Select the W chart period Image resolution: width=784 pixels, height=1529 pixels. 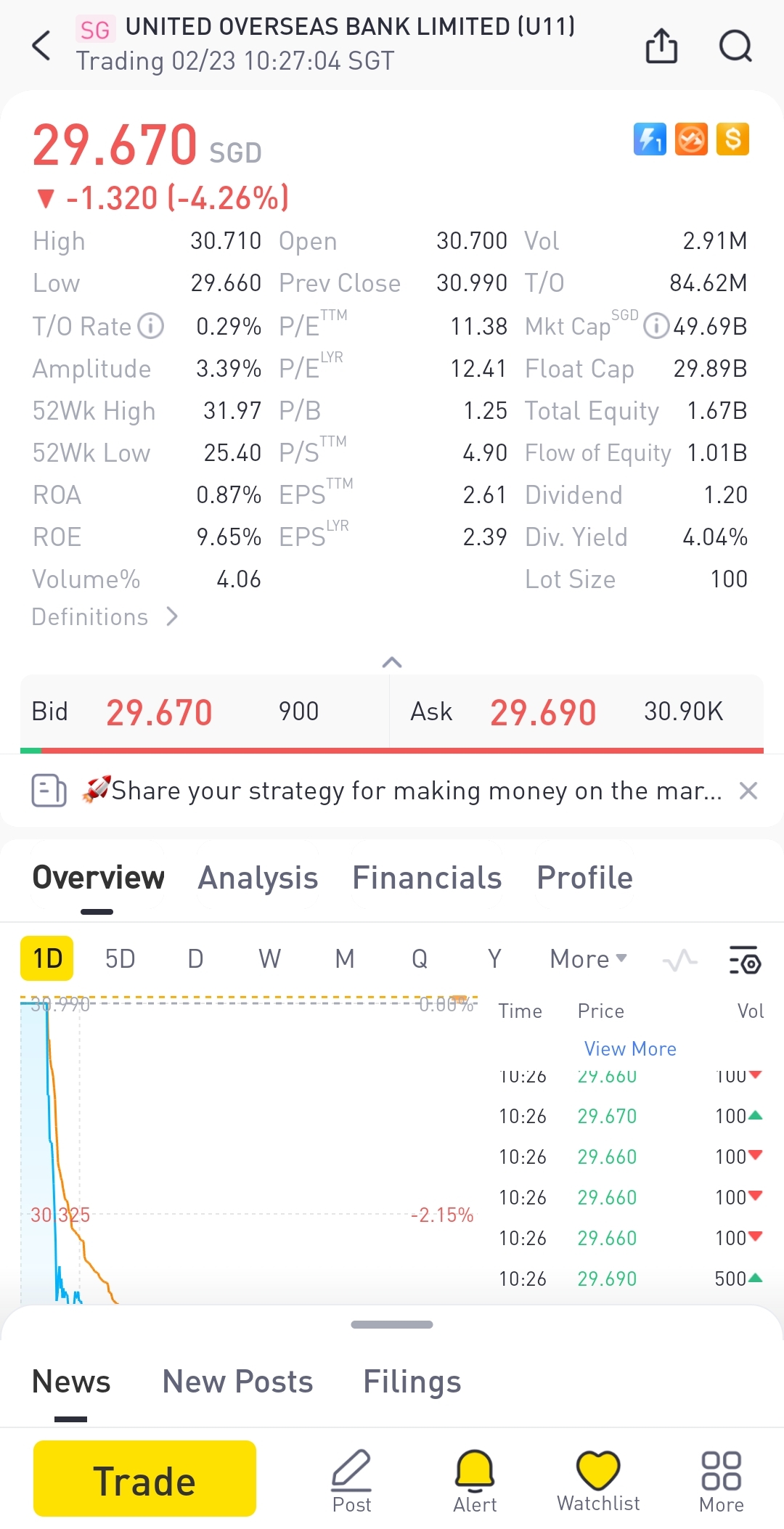(270, 959)
